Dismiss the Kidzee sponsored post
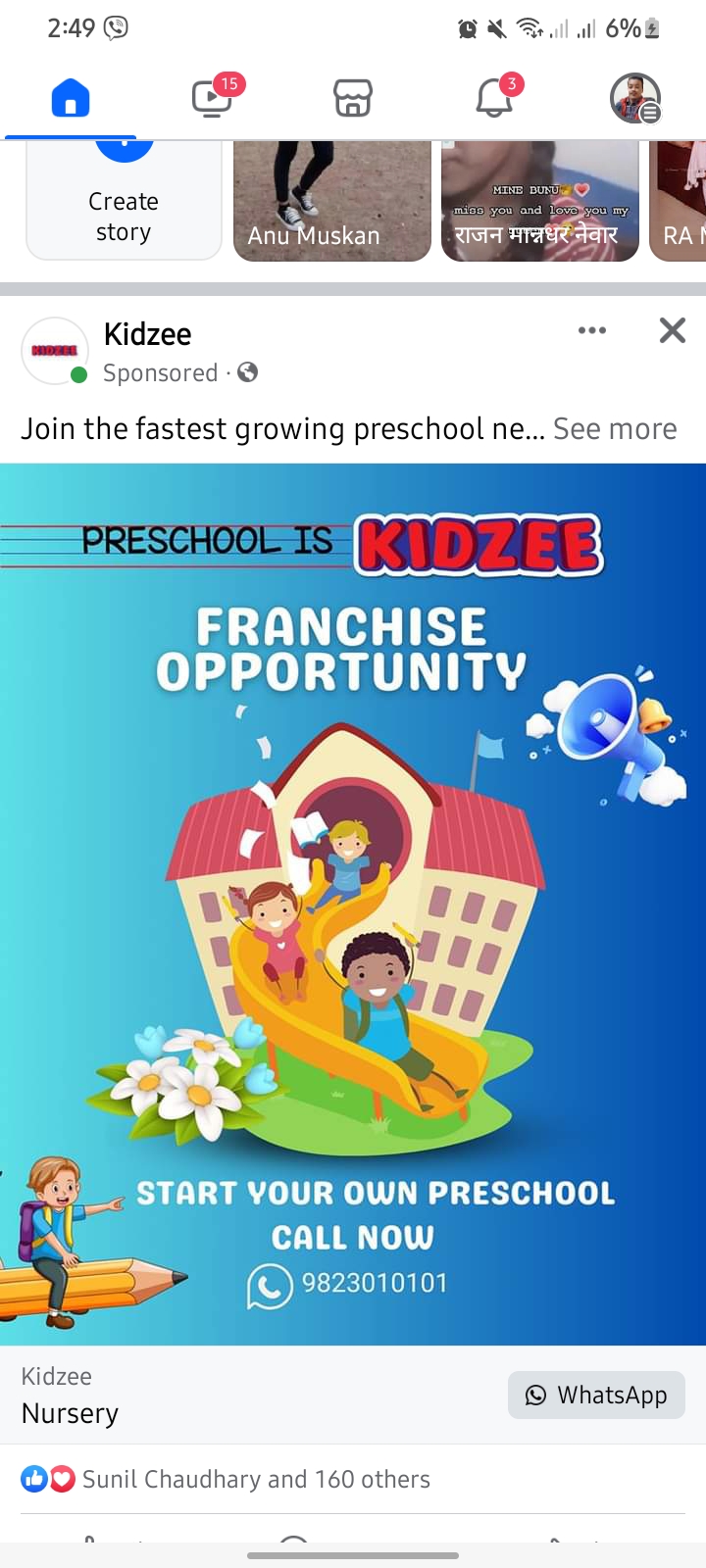The width and height of the screenshot is (706, 1568). click(x=673, y=331)
